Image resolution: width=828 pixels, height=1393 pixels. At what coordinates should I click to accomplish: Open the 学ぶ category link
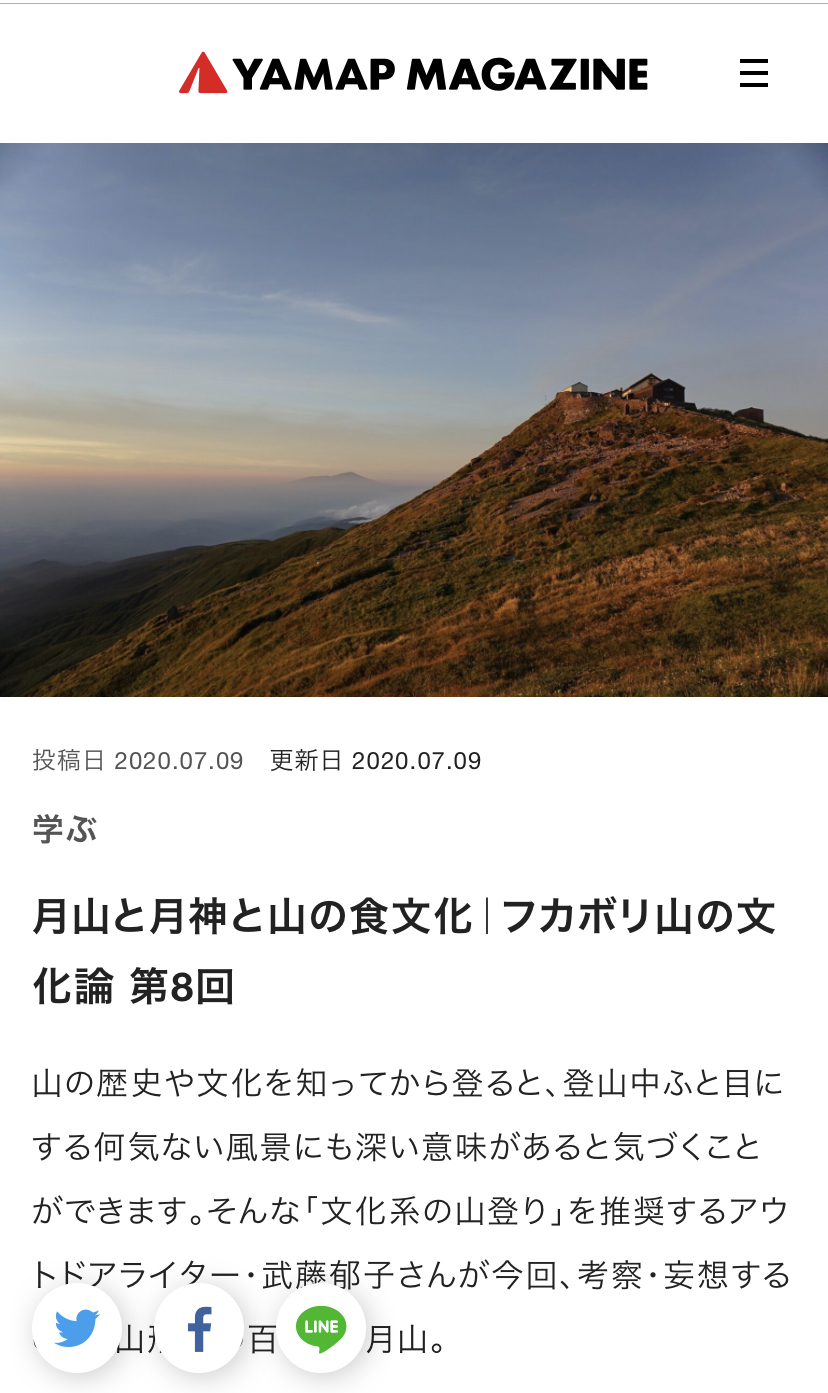tap(64, 828)
